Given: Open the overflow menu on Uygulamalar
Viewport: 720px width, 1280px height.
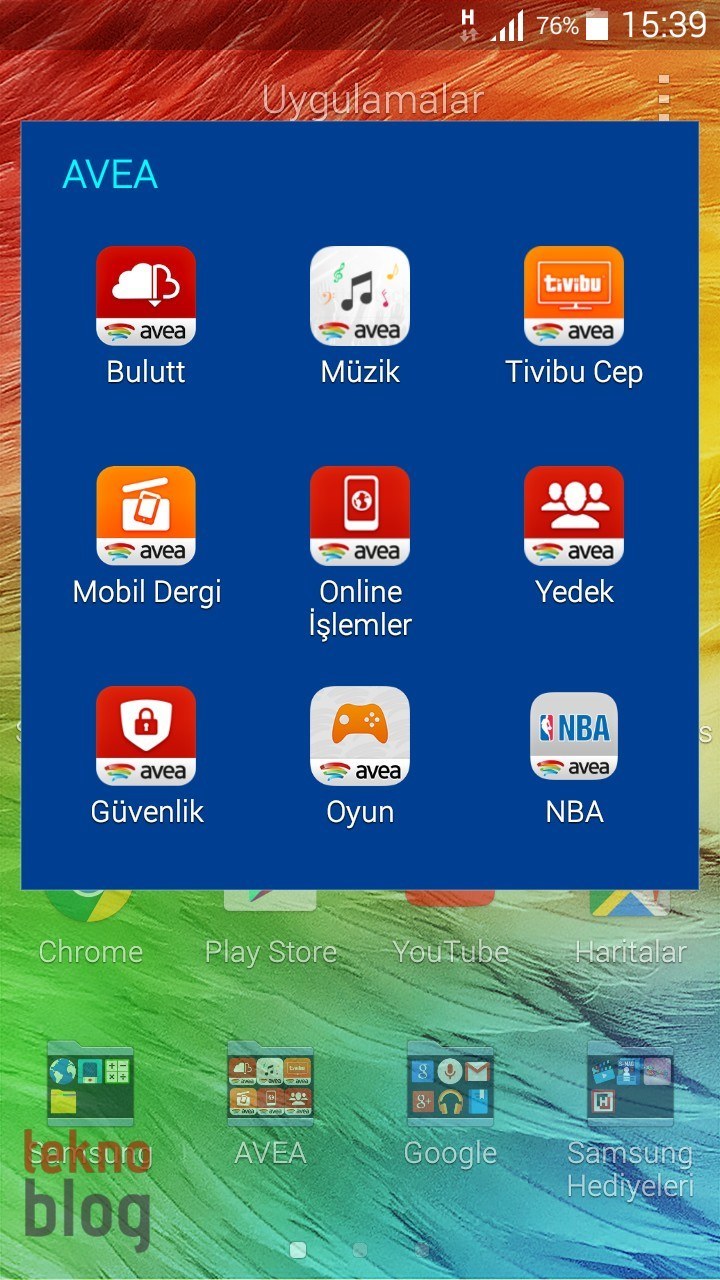Looking at the screenshot, I should tap(664, 98).
